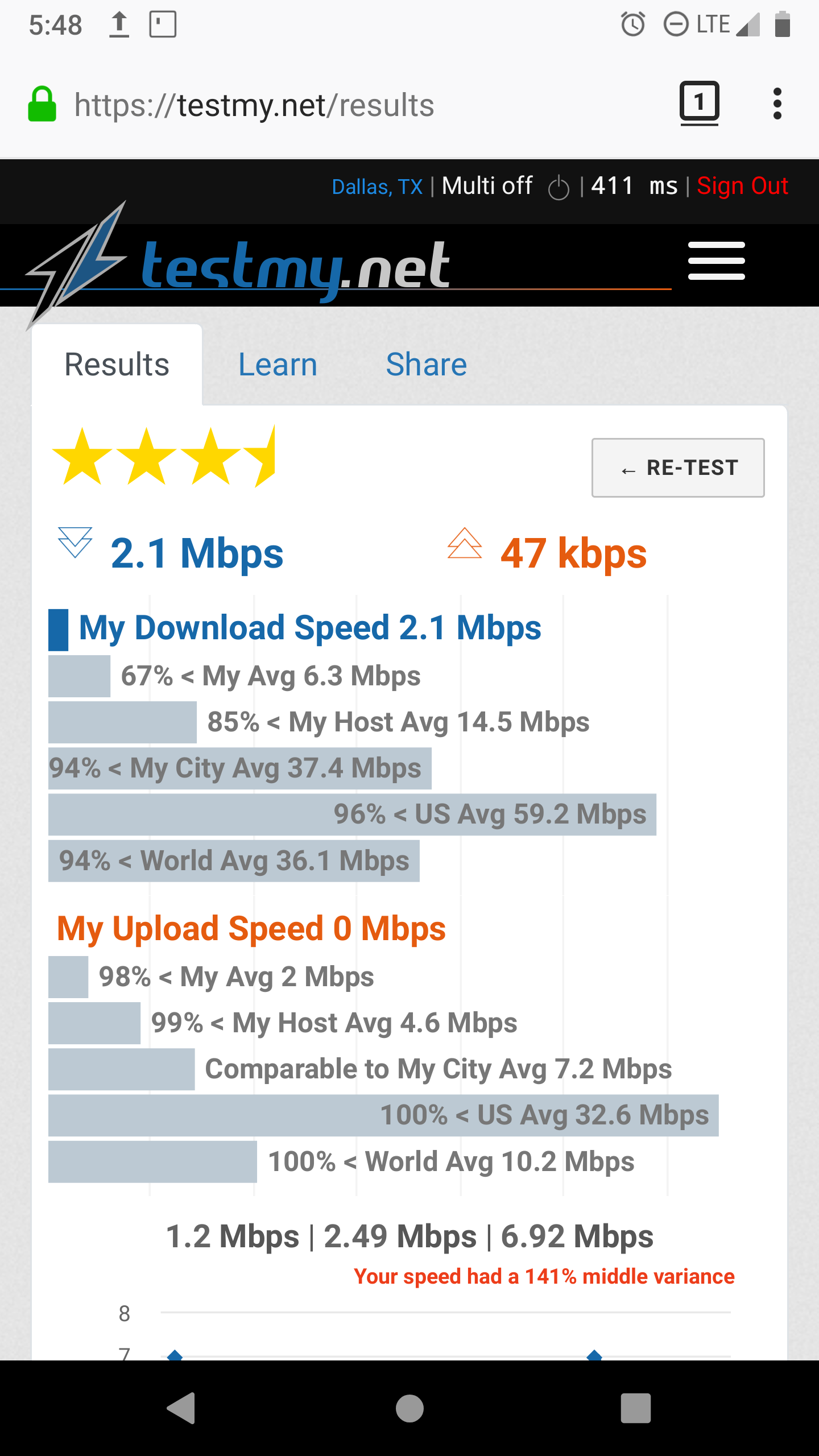
Task: Select the Results tab
Action: click(117, 365)
